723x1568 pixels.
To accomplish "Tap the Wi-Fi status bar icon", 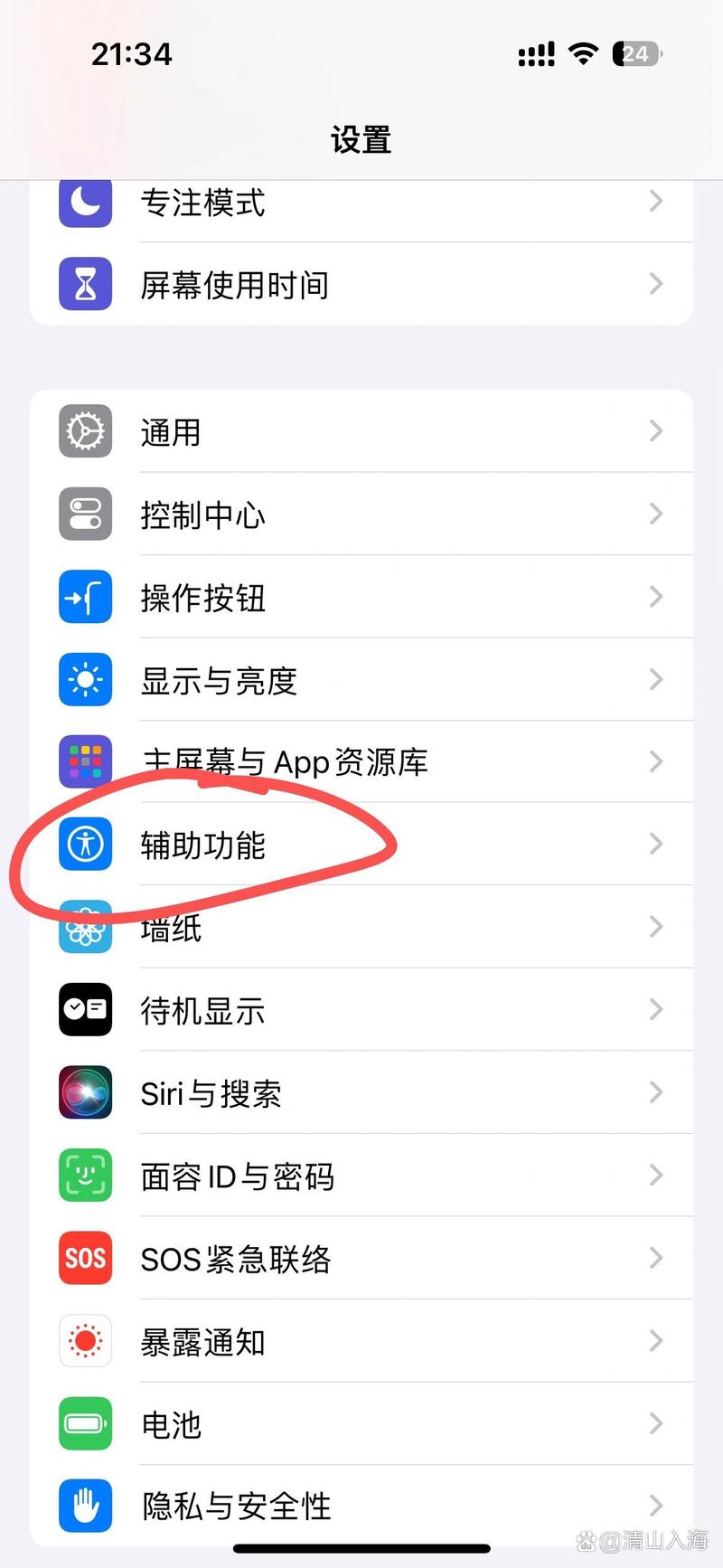I will (584, 53).
